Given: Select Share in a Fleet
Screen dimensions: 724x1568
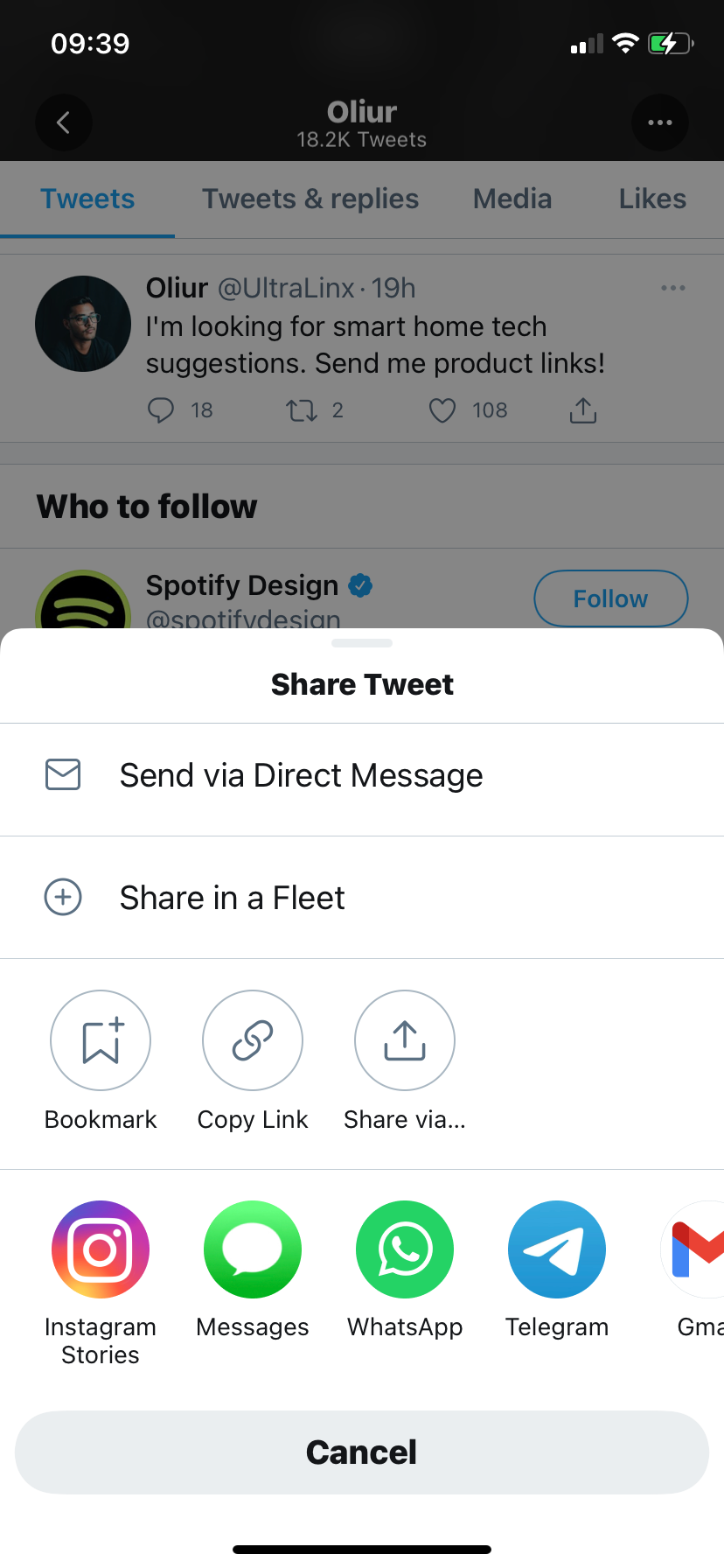Looking at the screenshot, I should 232,899.
